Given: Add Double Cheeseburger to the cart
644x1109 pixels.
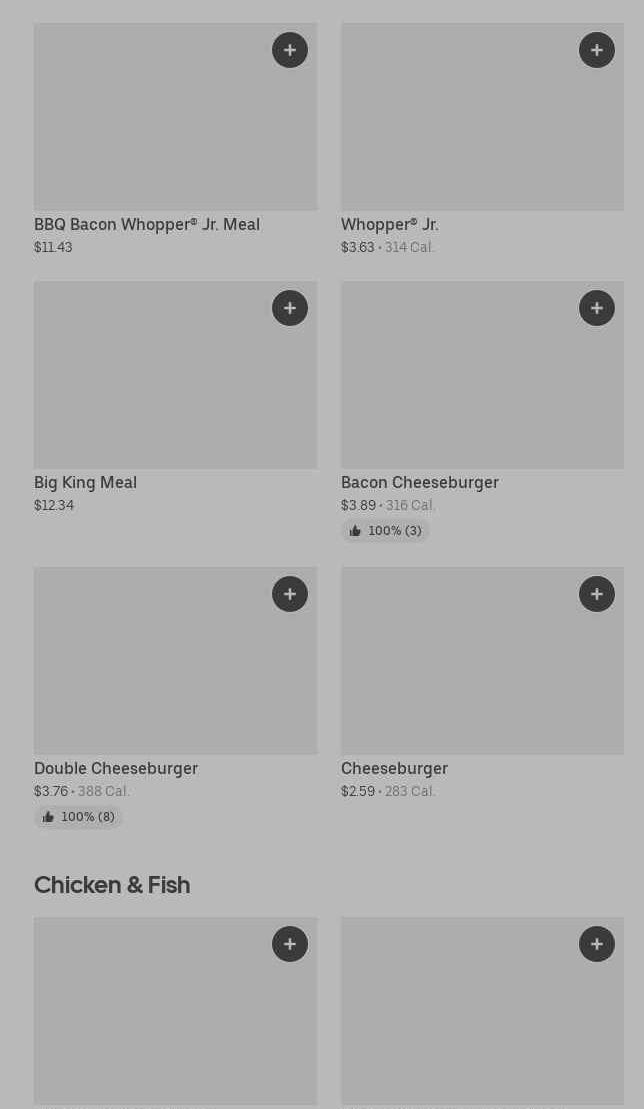Looking at the screenshot, I should (x=290, y=594).
